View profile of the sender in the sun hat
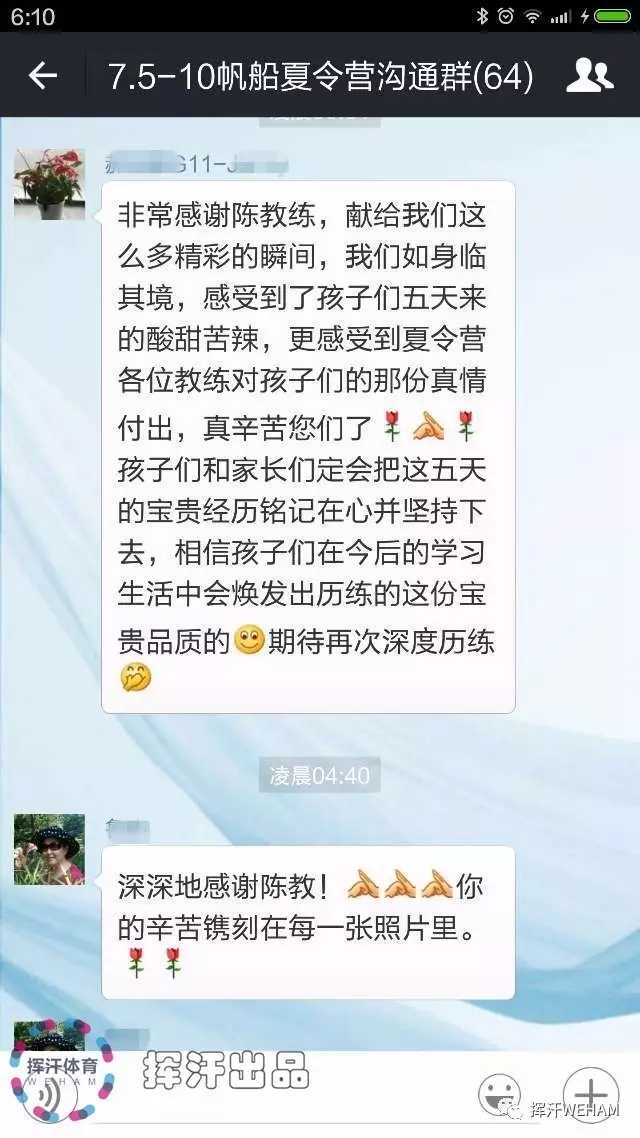The width and height of the screenshot is (640, 1138). click(x=49, y=849)
